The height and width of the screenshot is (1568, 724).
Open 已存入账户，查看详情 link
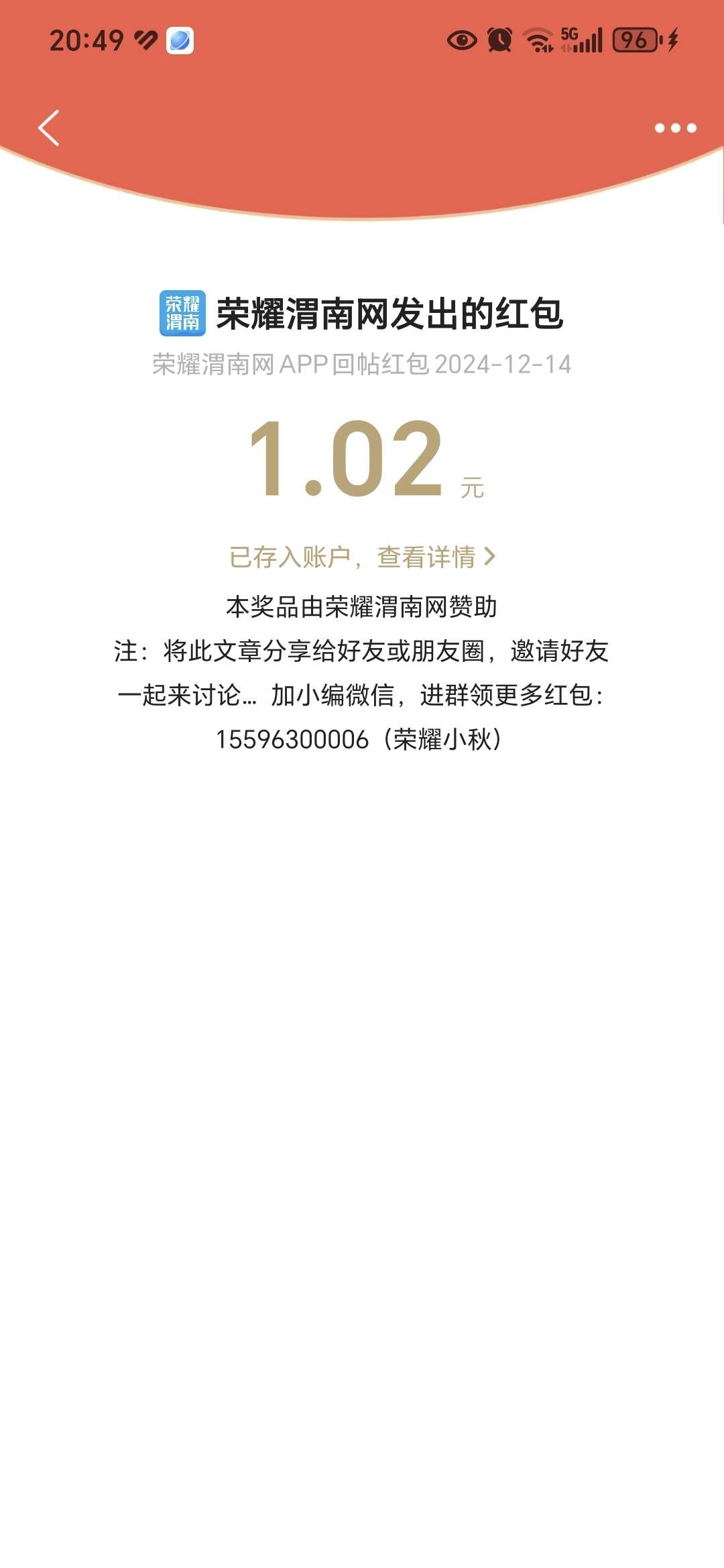[362, 557]
